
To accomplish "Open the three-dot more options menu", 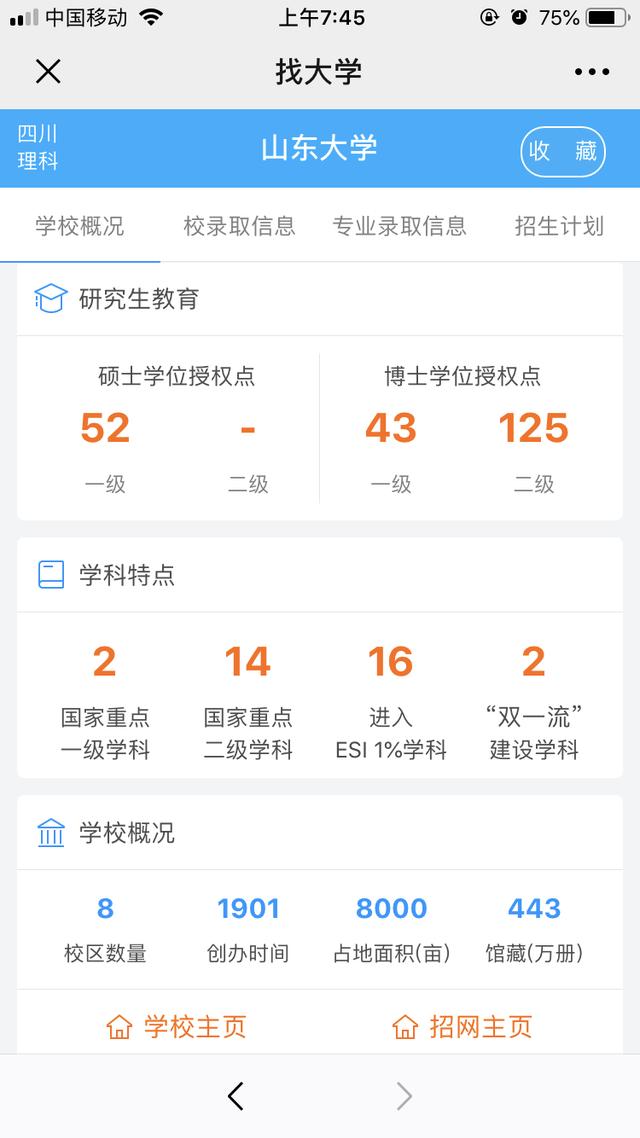I will [x=591, y=71].
